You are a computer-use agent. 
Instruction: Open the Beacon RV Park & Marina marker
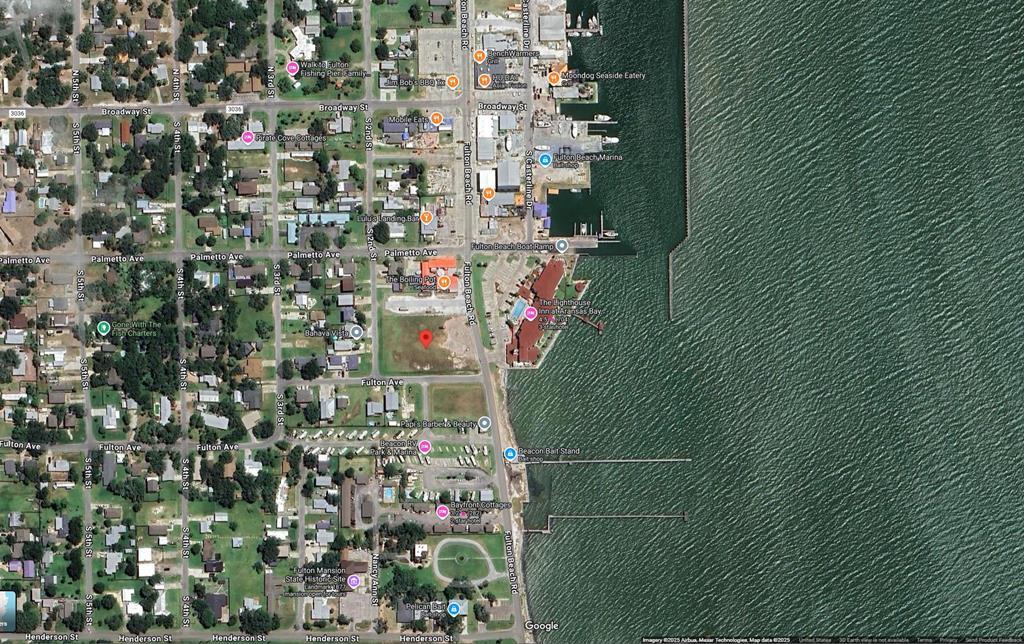[x=424, y=446]
